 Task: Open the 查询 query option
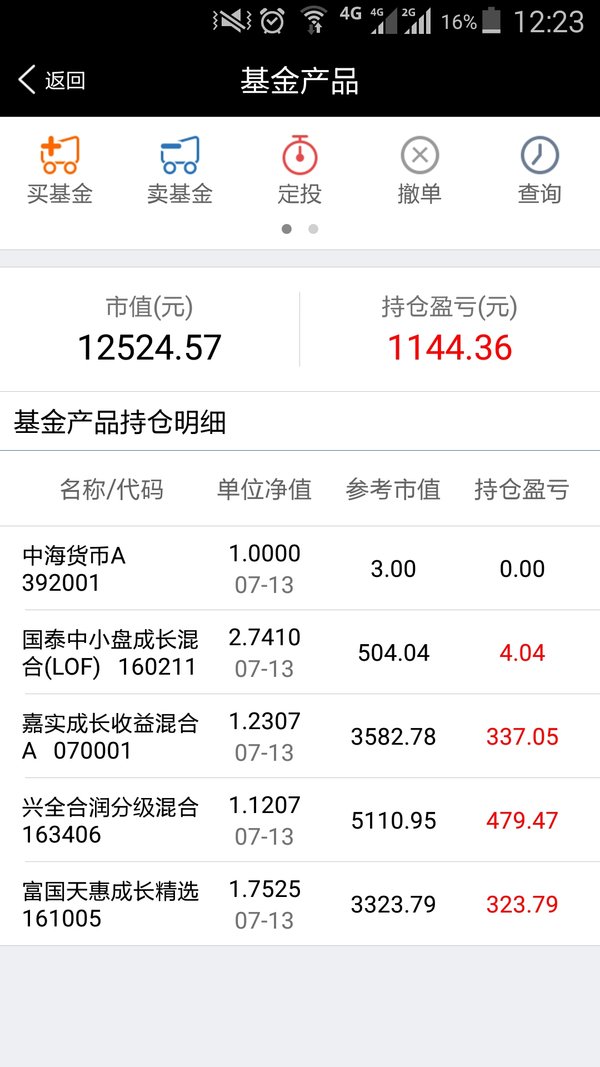pyautogui.click(x=539, y=171)
